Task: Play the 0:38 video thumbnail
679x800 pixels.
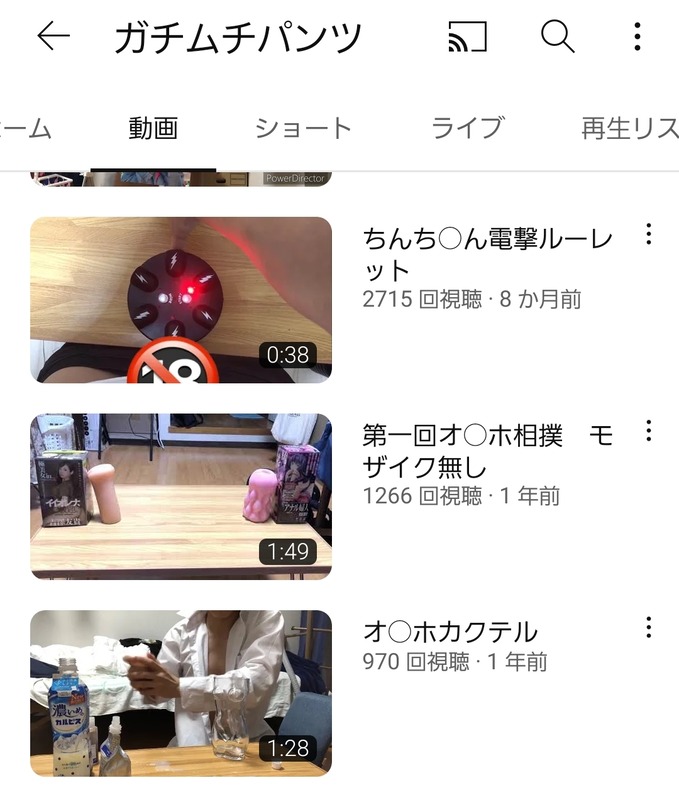Action: tap(181, 299)
